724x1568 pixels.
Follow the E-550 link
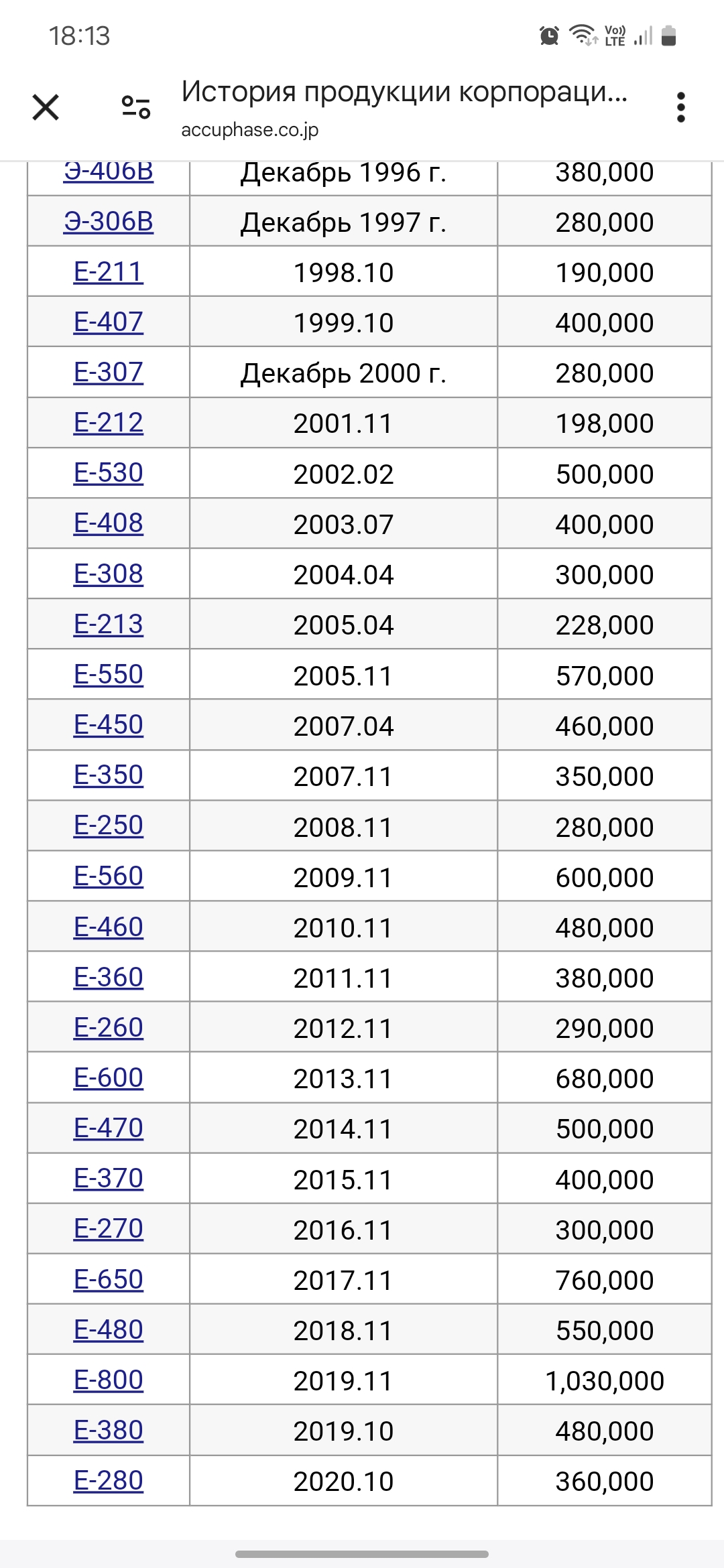[109, 675]
